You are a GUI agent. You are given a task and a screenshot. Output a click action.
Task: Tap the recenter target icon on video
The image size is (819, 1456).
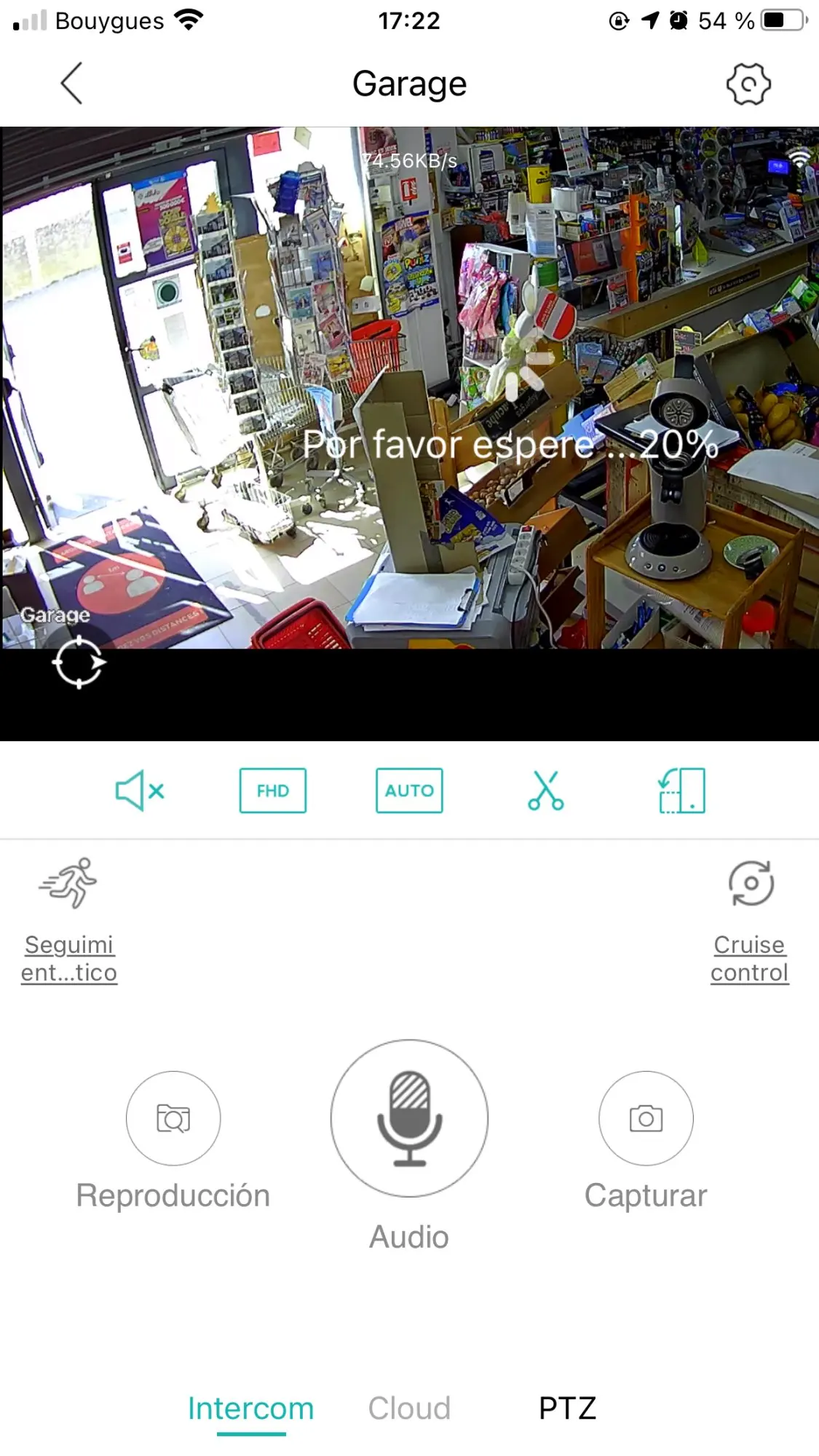(x=79, y=662)
